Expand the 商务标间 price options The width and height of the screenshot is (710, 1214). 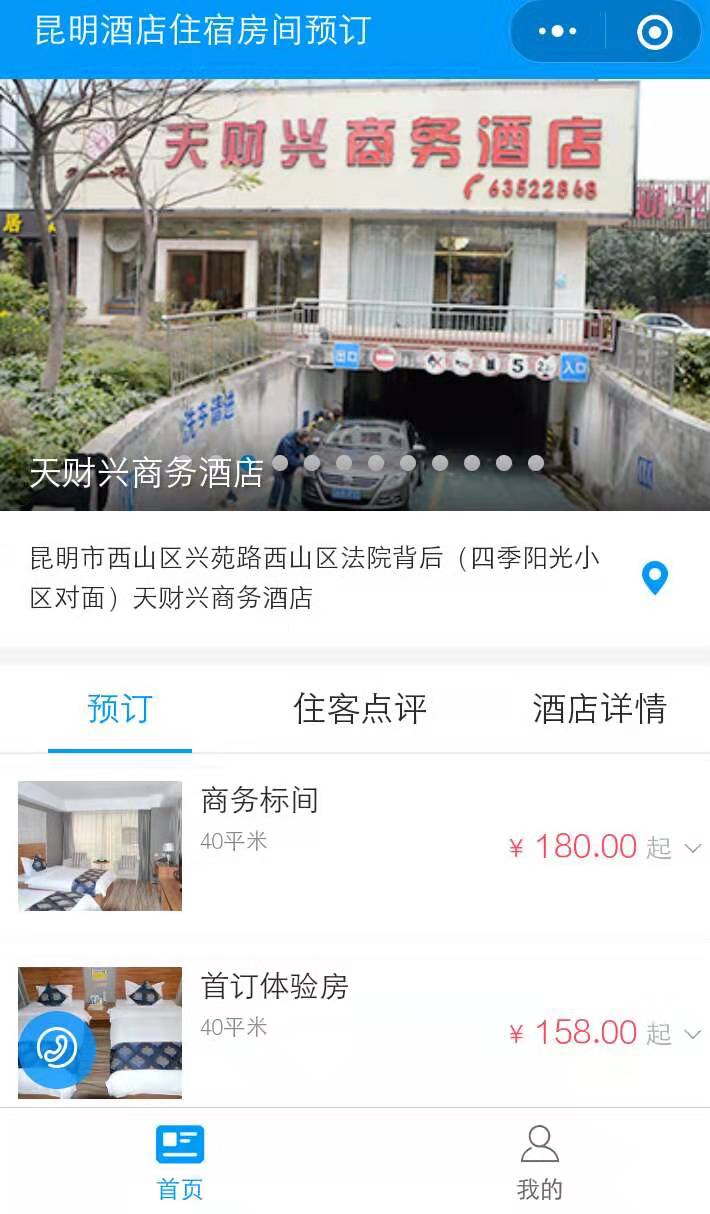(692, 848)
